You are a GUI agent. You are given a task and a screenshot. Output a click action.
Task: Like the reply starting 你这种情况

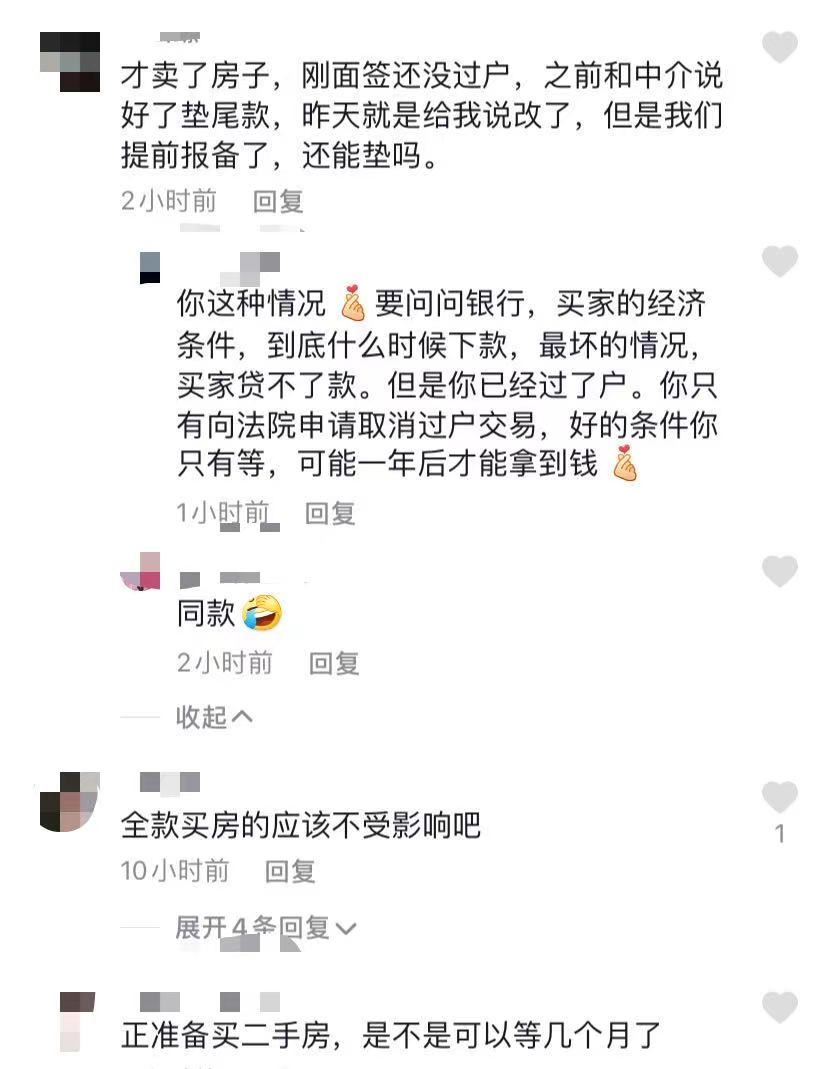click(x=780, y=261)
